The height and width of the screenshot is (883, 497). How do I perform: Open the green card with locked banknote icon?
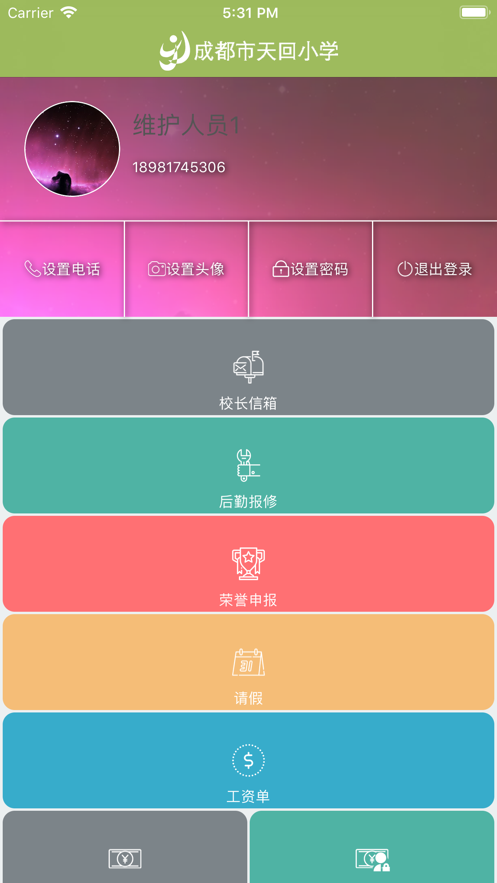tap(372, 847)
